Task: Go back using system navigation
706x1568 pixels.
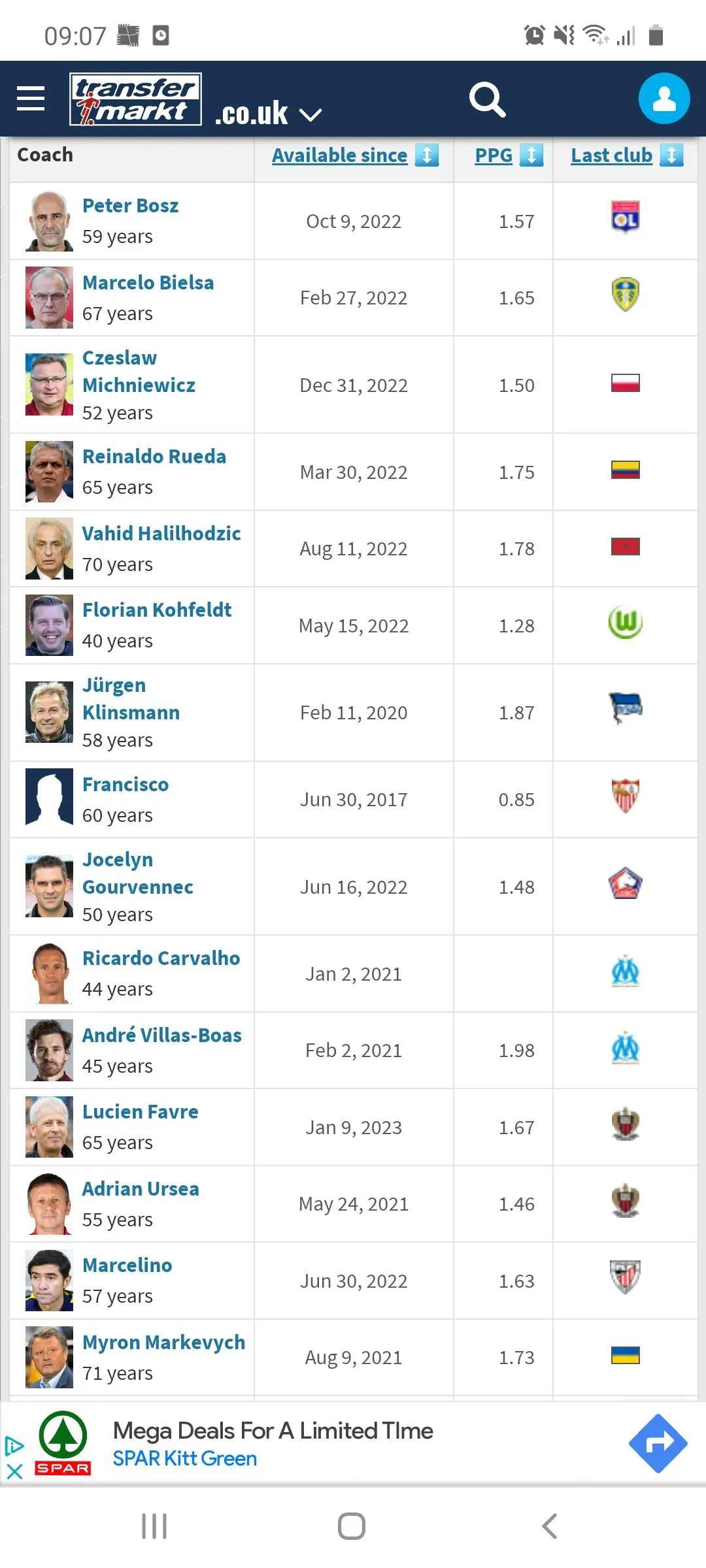Action: (x=550, y=1526)
